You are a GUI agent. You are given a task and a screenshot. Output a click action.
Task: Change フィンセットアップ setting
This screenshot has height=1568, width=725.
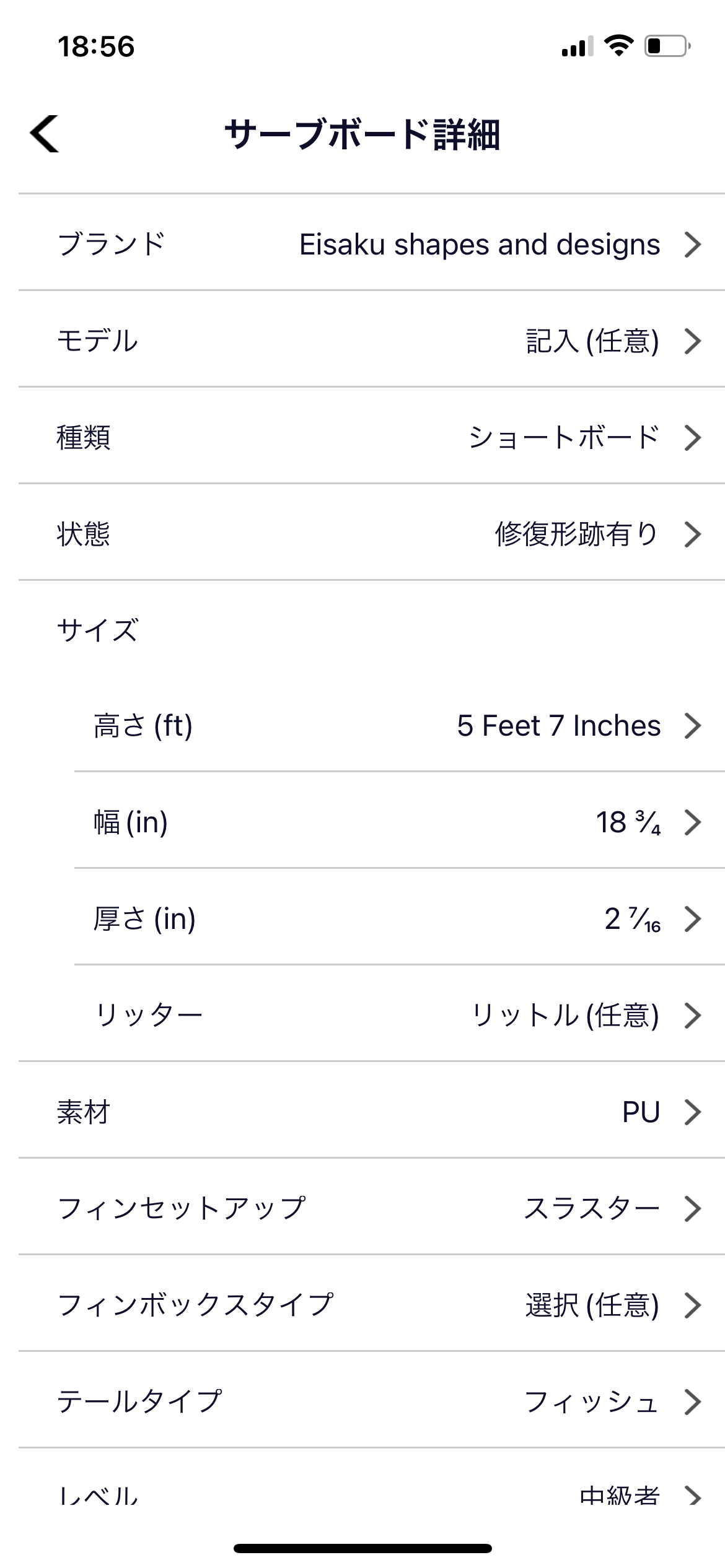(372, 1208)
